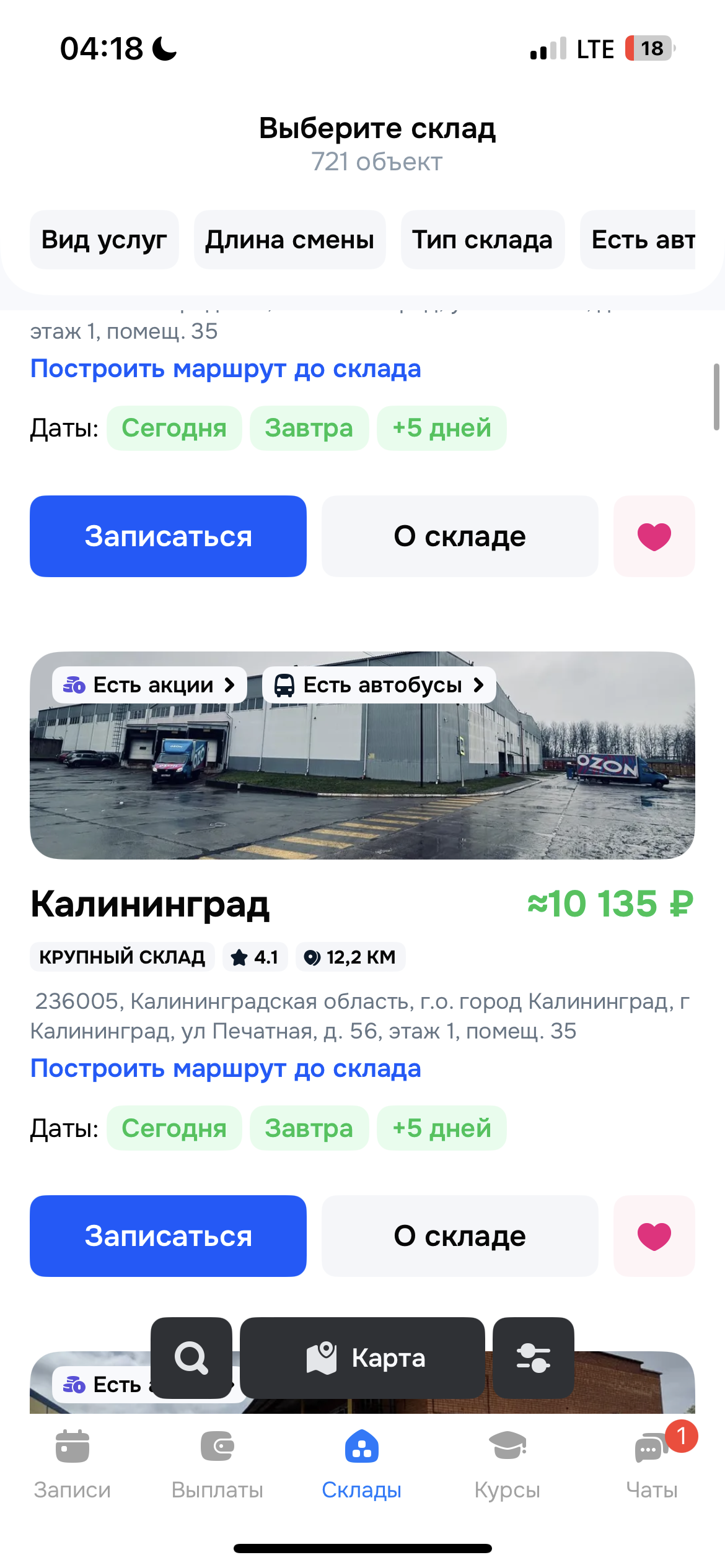Remove Калининград warehouse from favorites with the heart
Screen dimensions: 725x1568
coord(654,1236)
